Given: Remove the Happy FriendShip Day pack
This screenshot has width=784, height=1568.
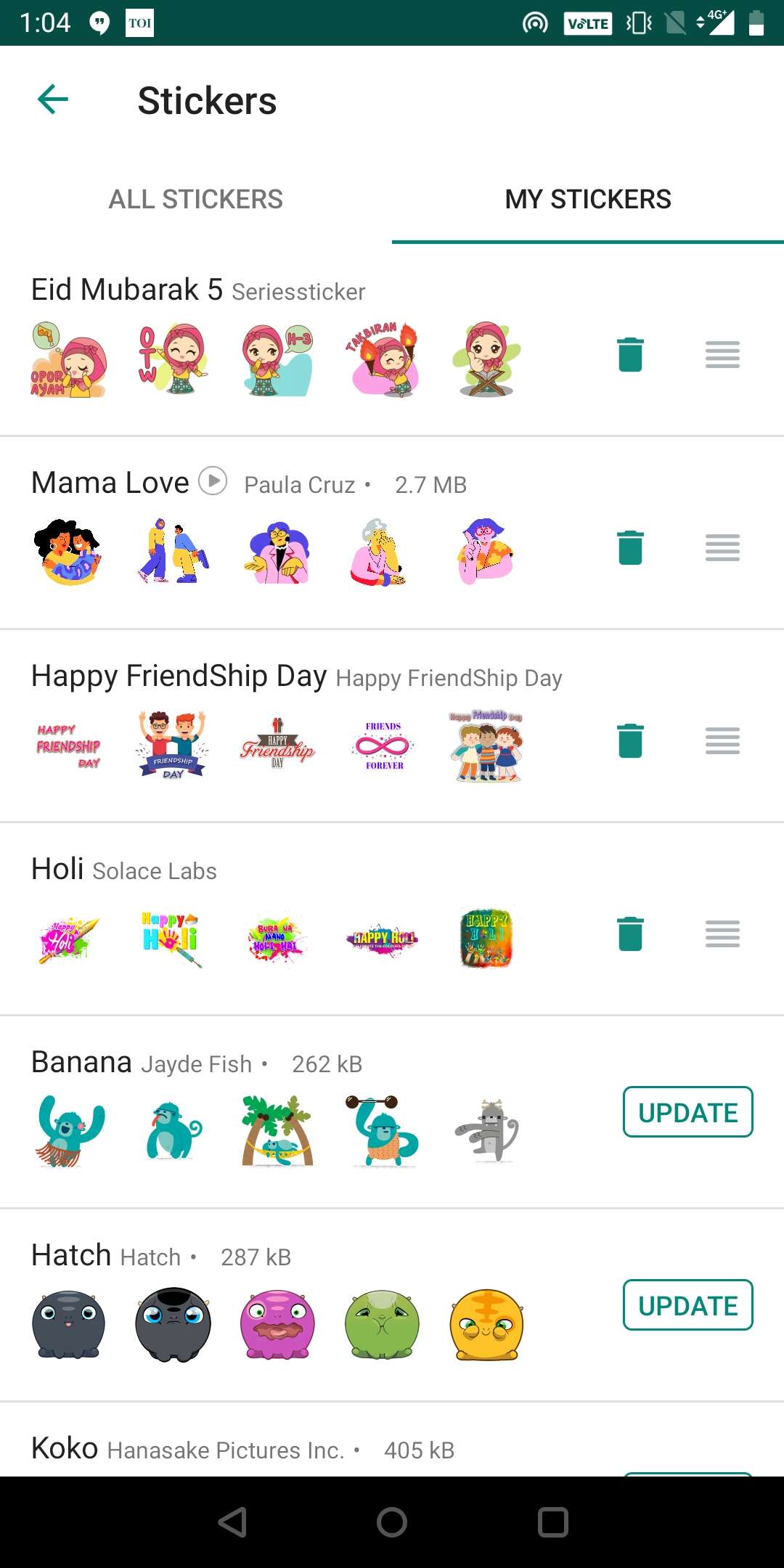Looking at the screenshot, I should coord(630,741).
